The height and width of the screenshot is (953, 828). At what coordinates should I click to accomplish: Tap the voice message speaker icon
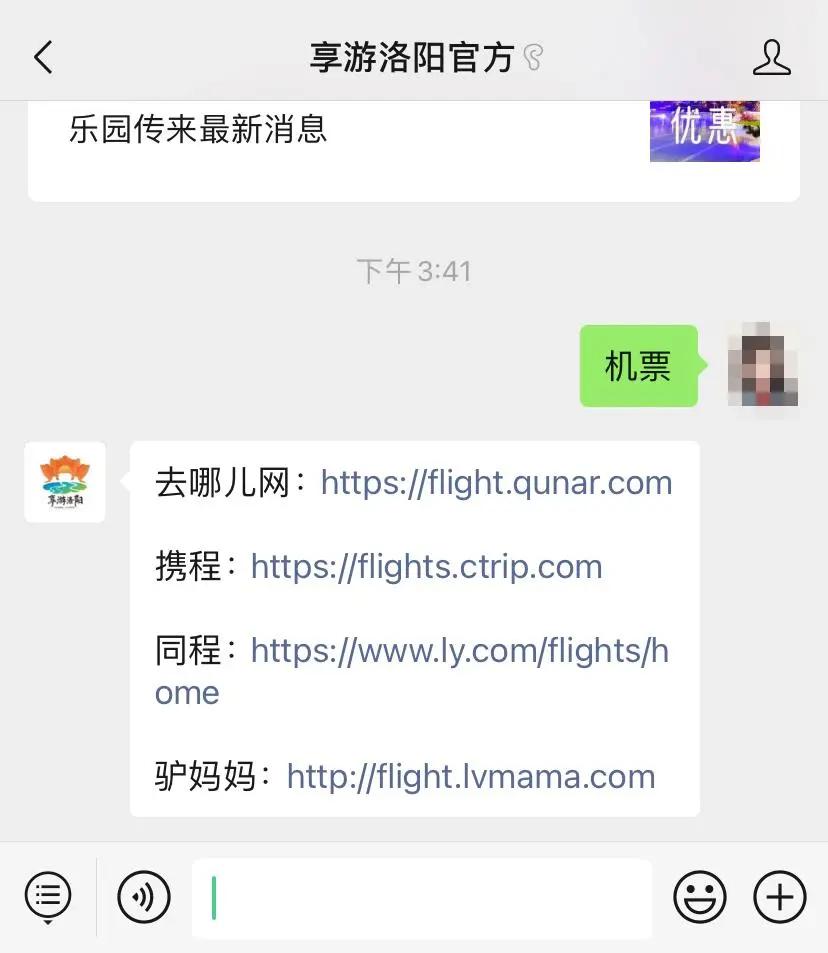pyautogui.click(x=143, y=897)
